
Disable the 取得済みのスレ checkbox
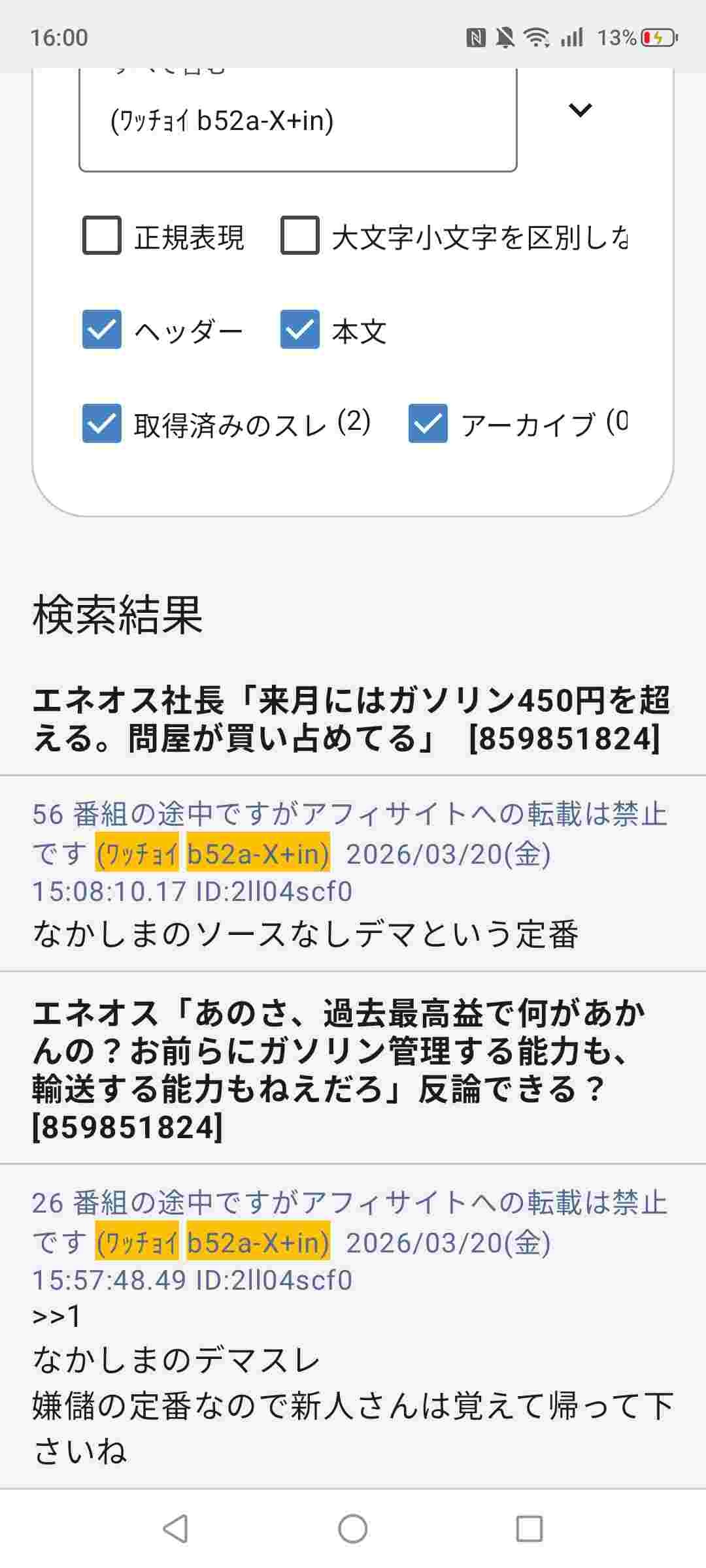point(102,423)
